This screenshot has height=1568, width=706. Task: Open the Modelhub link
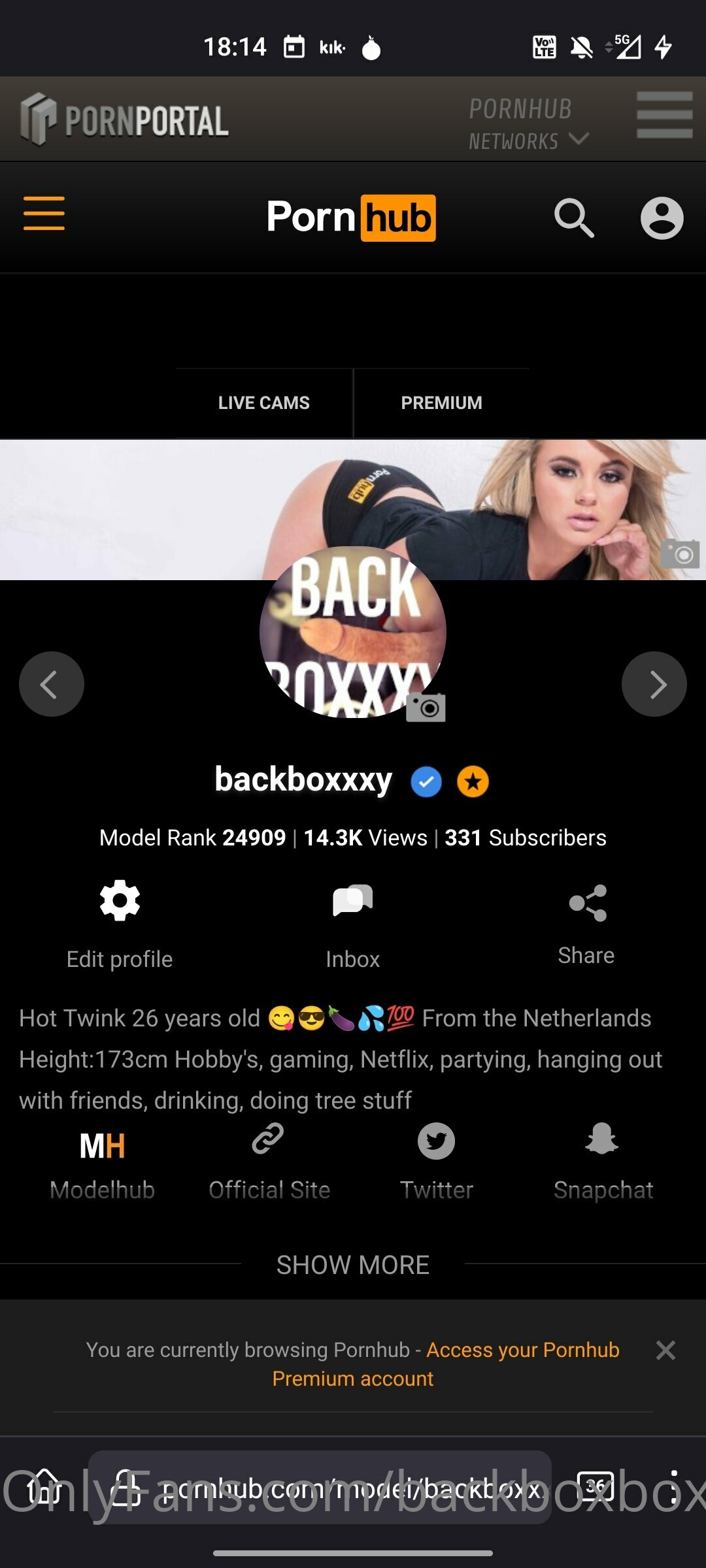[x=103, y=1164]
